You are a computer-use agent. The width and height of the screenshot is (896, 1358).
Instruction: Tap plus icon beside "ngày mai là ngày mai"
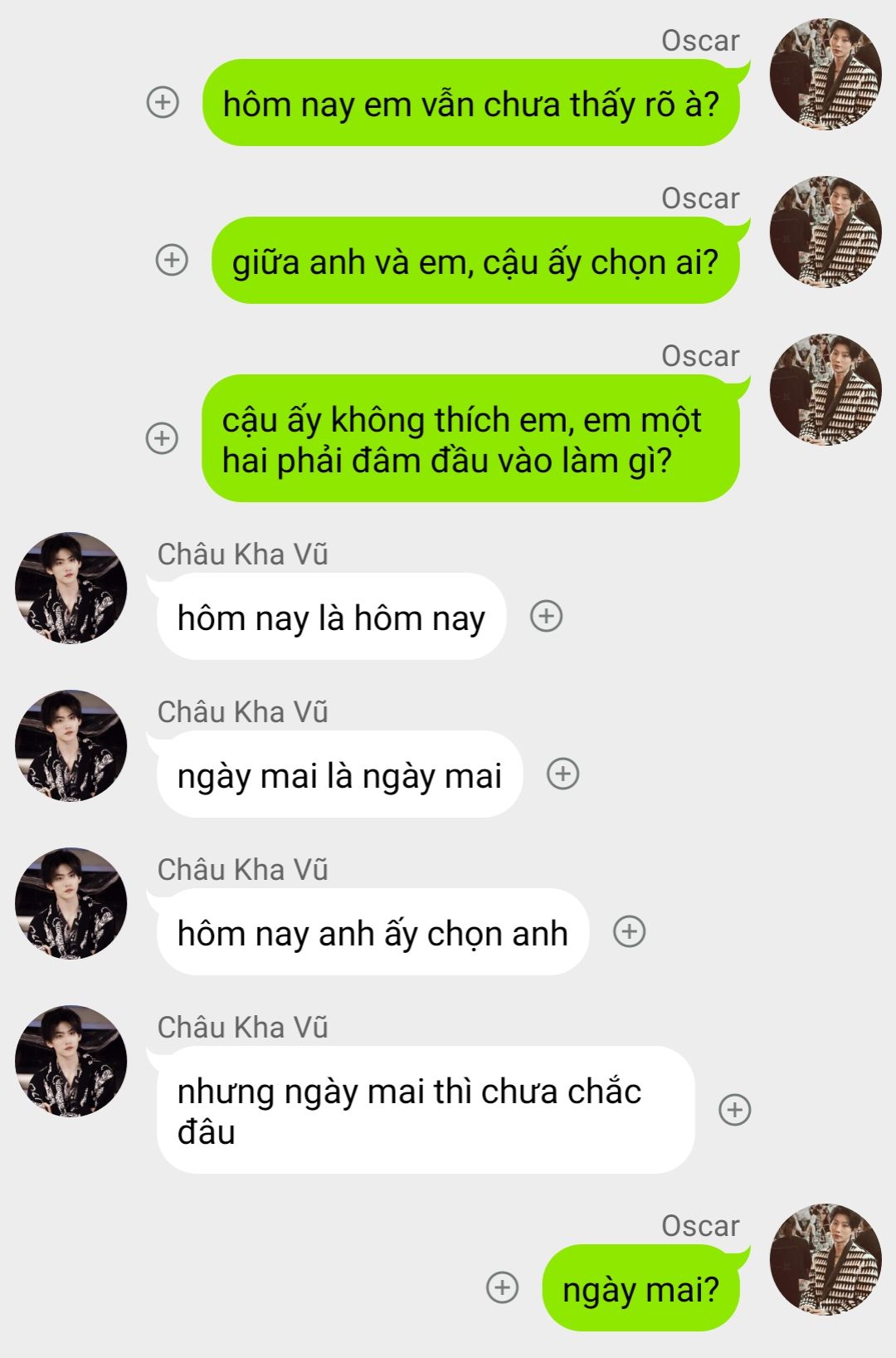[x=562, y=774]
